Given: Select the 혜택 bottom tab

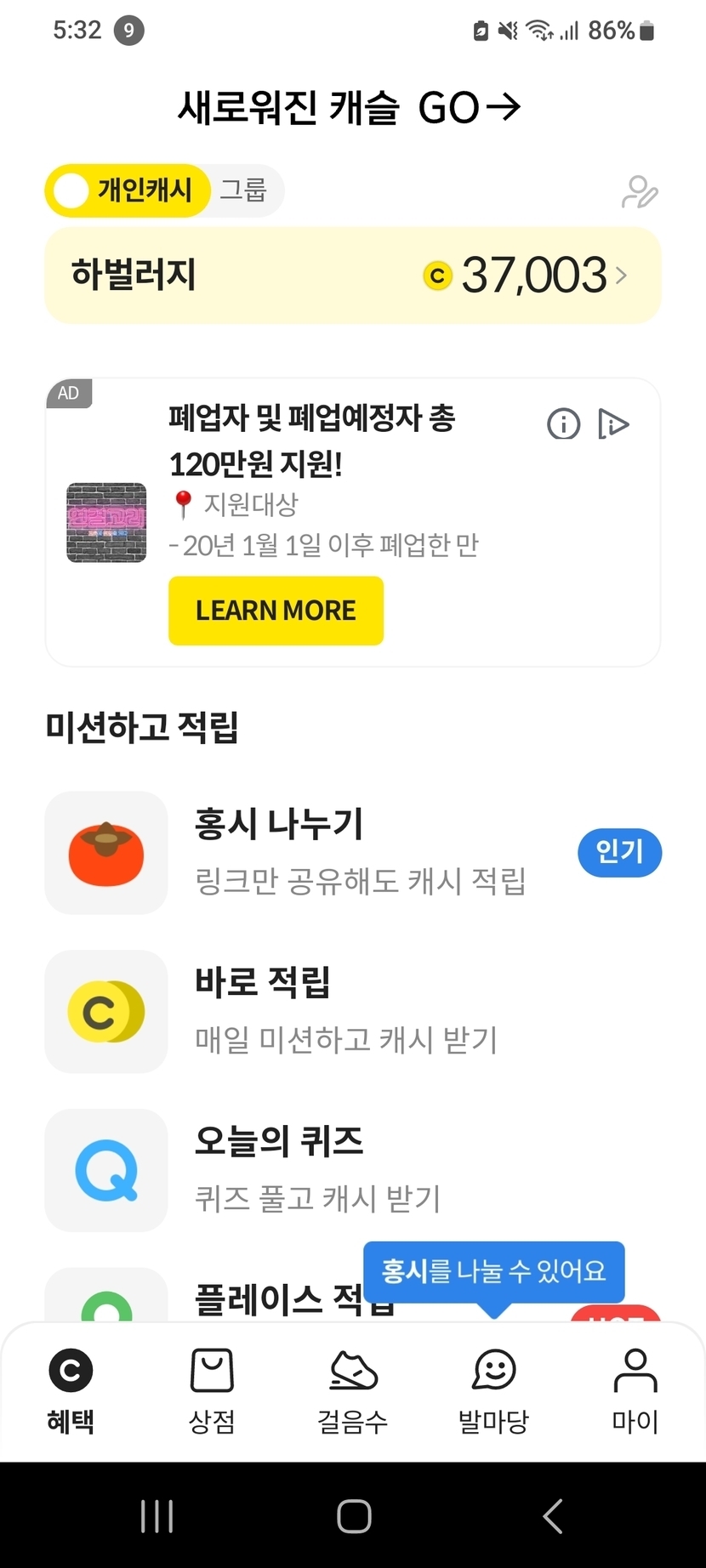Looking at the screenshot, I should click(x=71, y=1391).
